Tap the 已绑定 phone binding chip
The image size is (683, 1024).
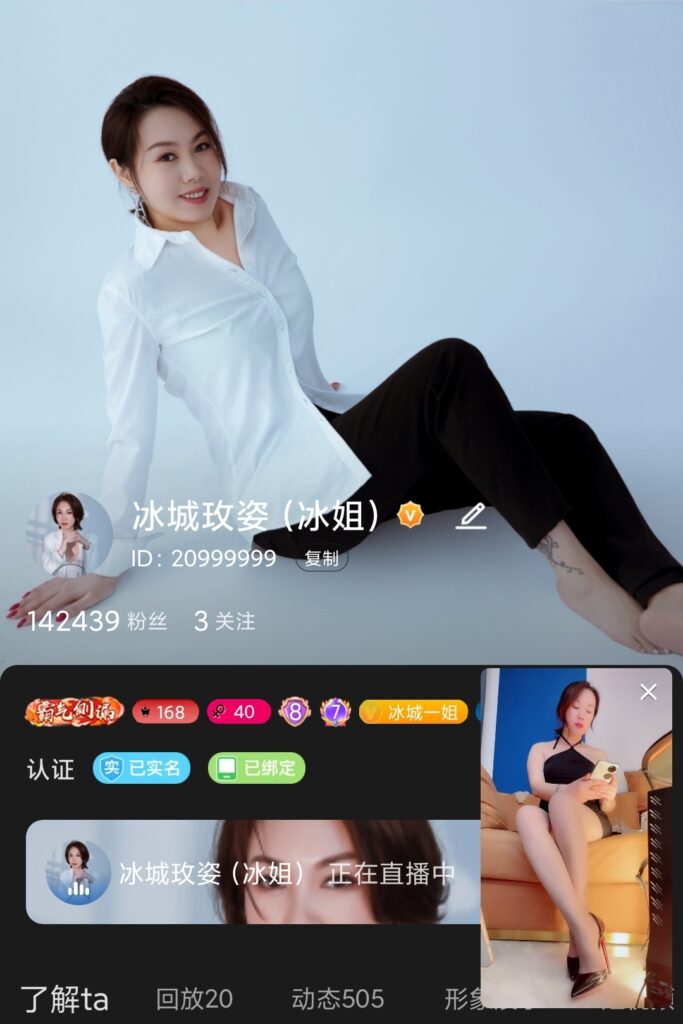point(256,768)
